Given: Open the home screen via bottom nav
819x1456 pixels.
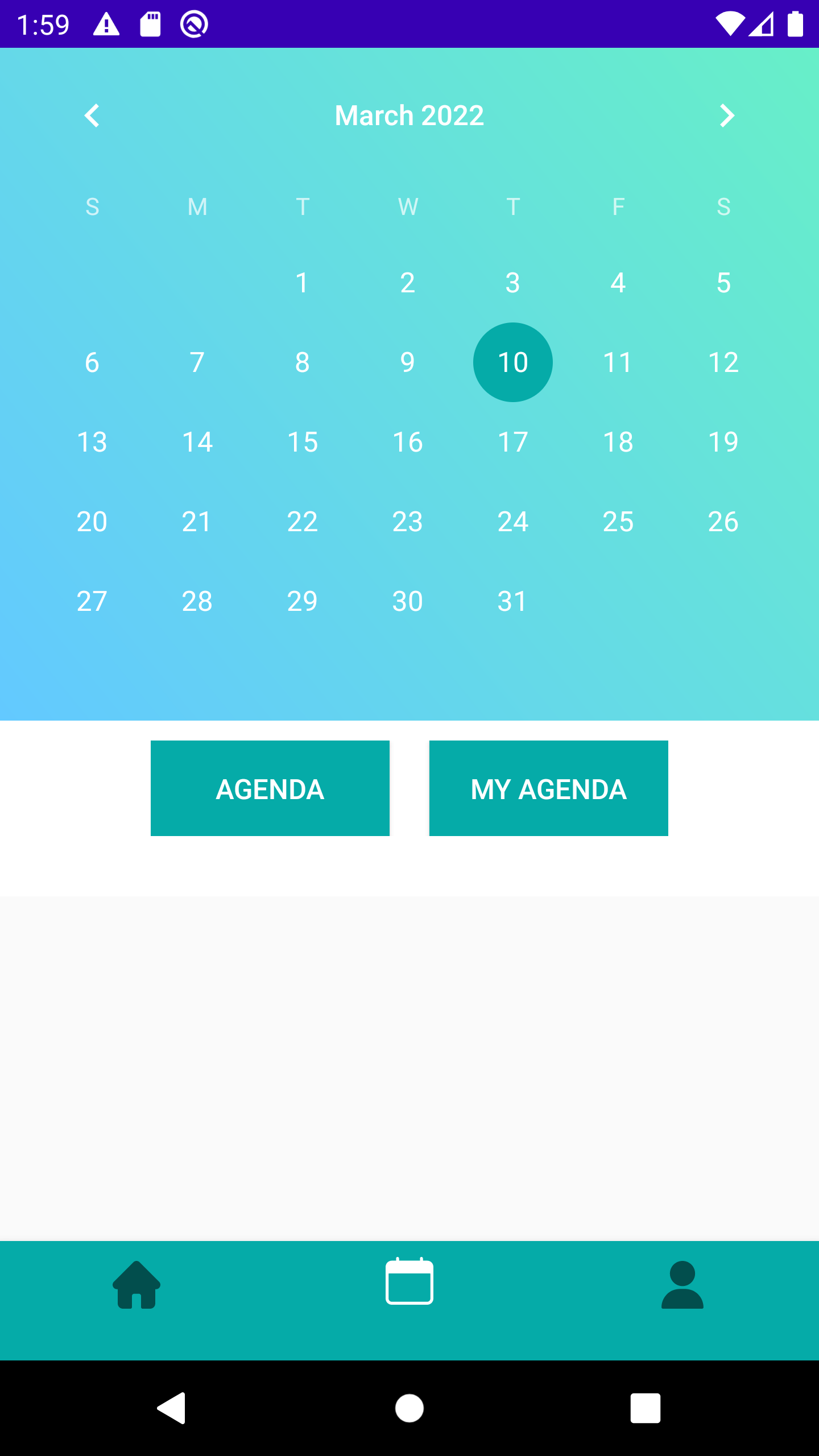Looking at the screenshot, I should (136, 1282).
